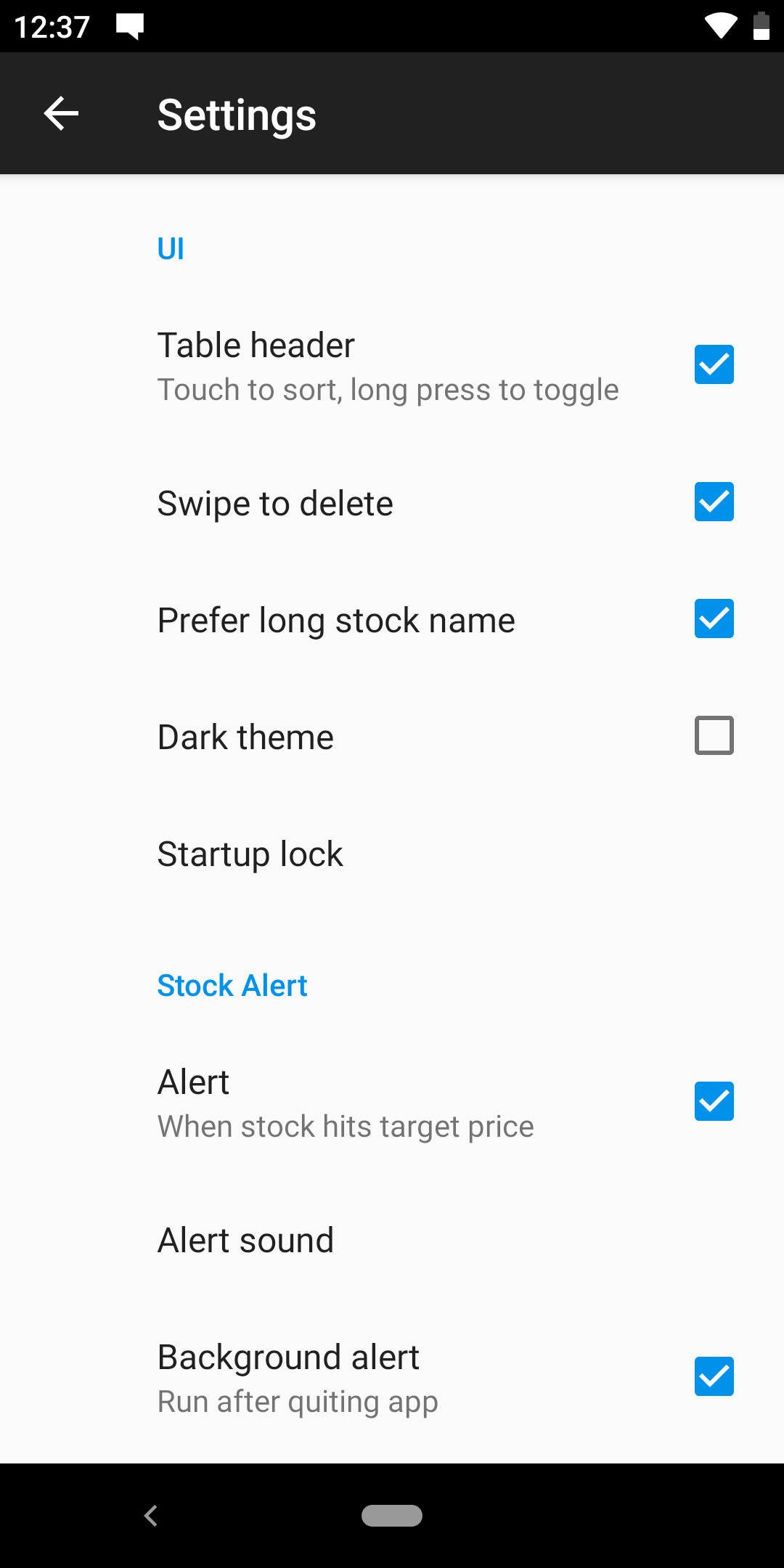Turn off Prefer long stock name
The image size is (784, 1568).
(x=714, y=618)
